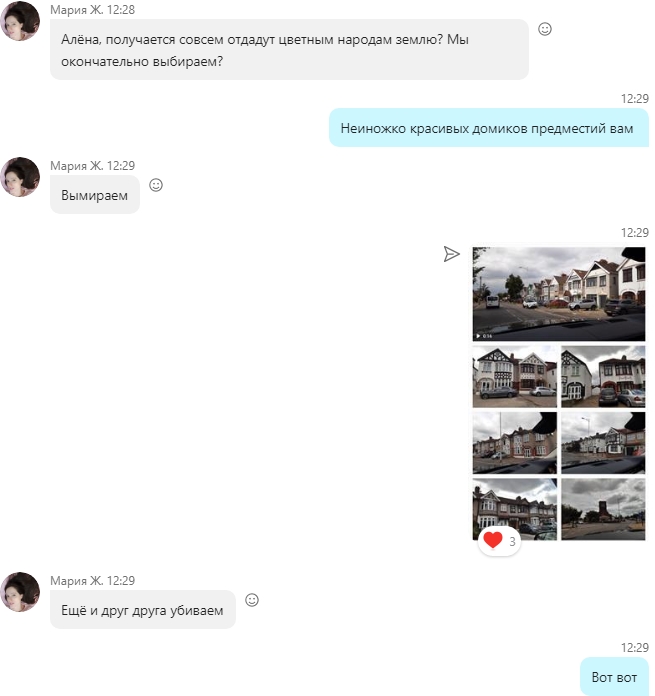React to the "Вымираем" message
The height and width of the screenshot is (696, 655).
click(156, 185)
